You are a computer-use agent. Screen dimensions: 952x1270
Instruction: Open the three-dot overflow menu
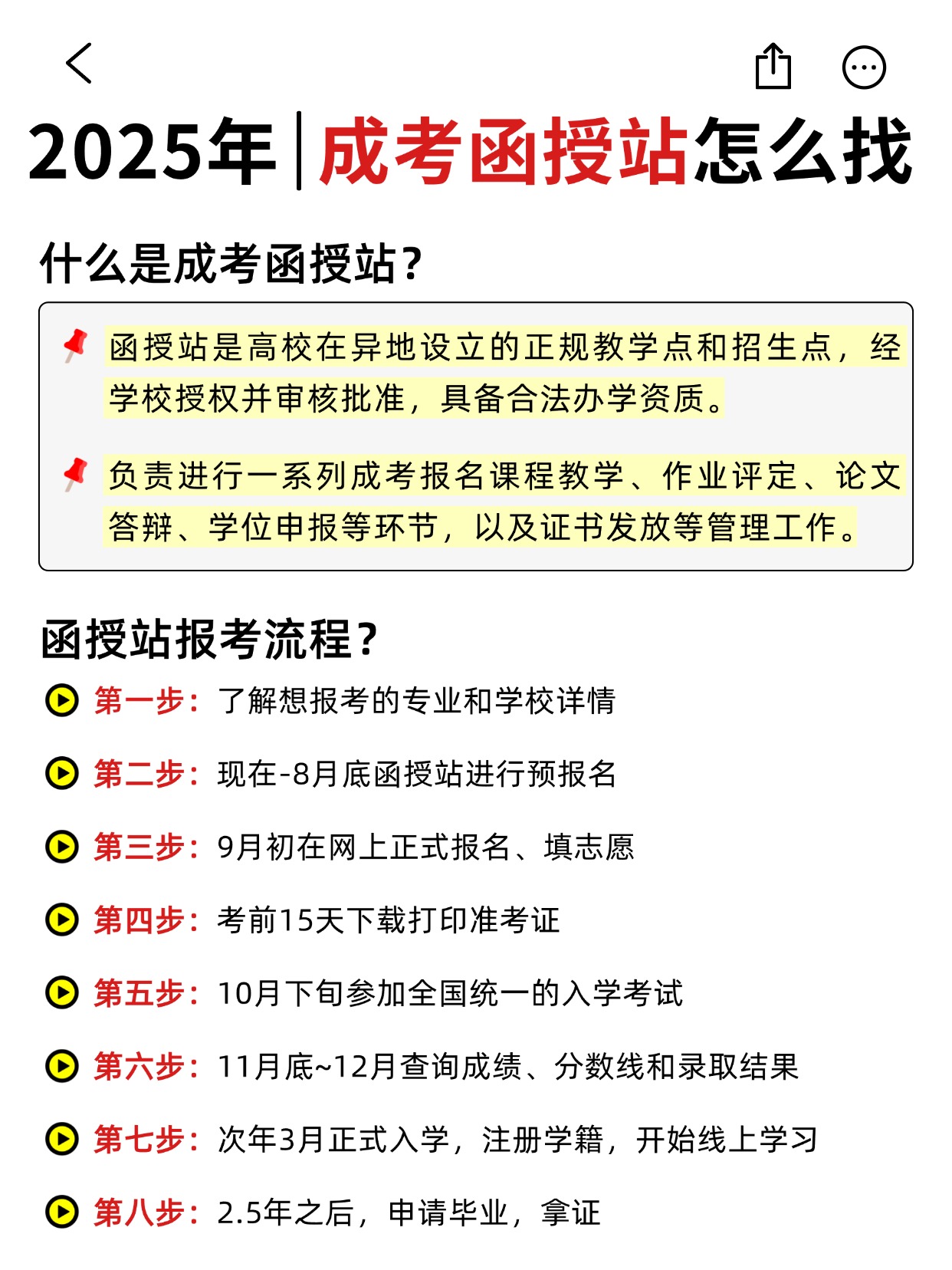864,67
